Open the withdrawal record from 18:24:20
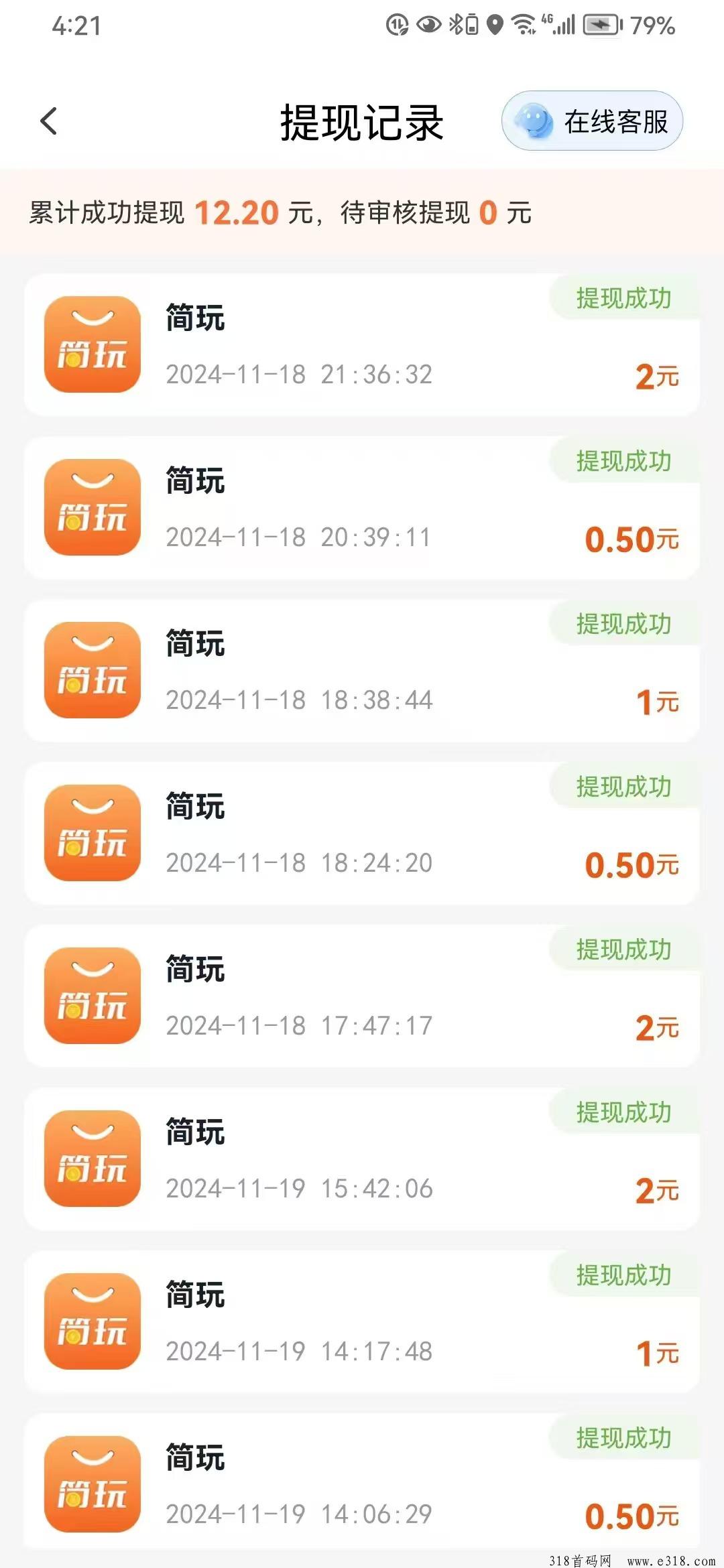This screenshot has height=1568, width=724. pos(362,833)
